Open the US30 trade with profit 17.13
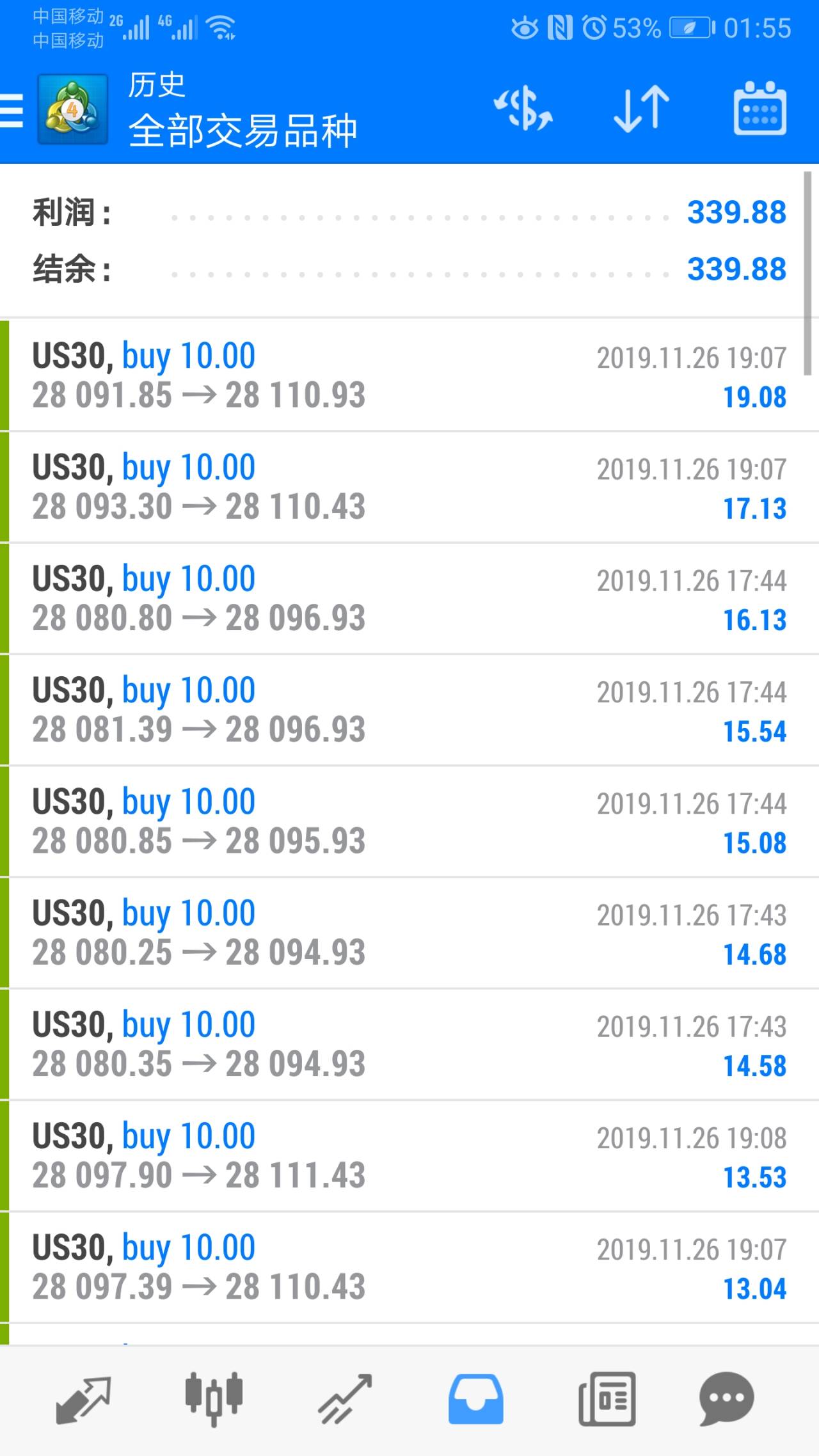This screenshot has height=1456, width=819. tap(409, 487)
